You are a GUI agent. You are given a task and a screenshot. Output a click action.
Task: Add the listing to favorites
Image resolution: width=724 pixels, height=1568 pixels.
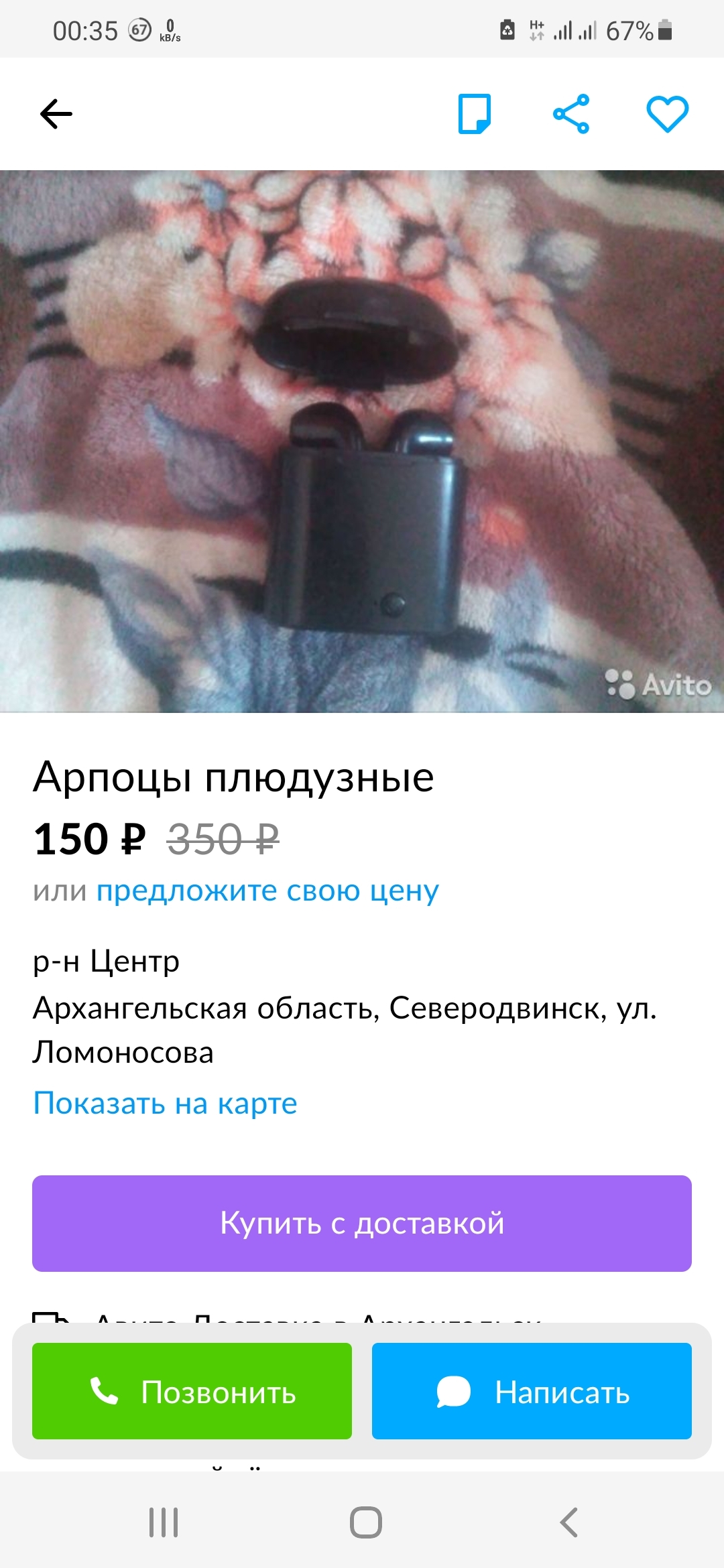[x=667, y=114]
